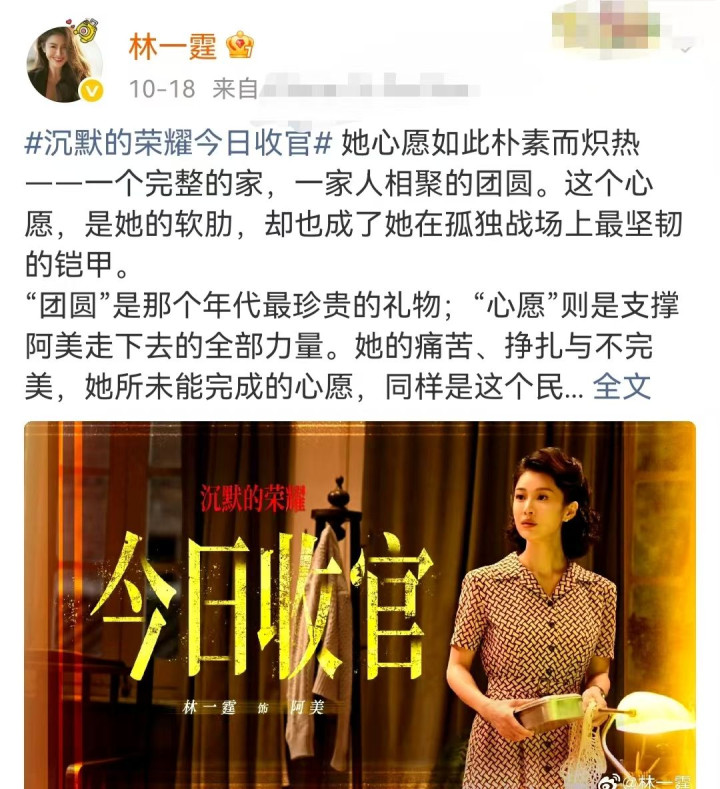
Task: Open the username 林一霆
Action: click(x=172, y=44)
